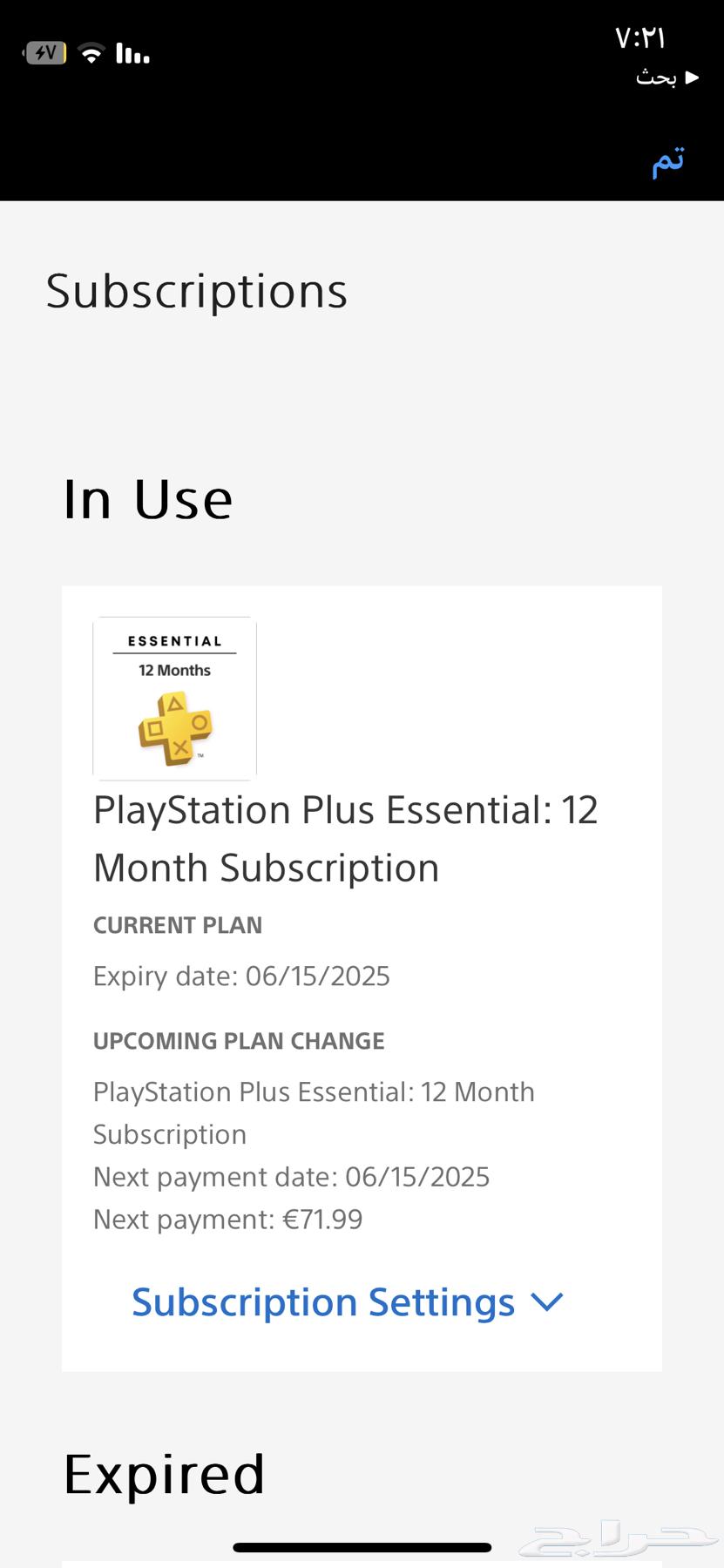The image size is (724, 1568).
Task: Tap the blue تم done button
Action: coord(668,161)
